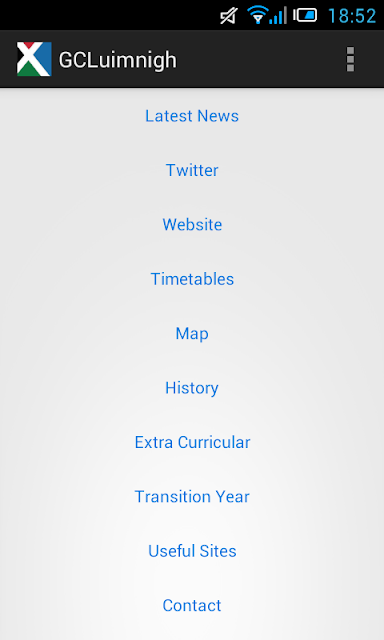View Timetables
The height and width of the screenshot is (640, 384).
192,279
